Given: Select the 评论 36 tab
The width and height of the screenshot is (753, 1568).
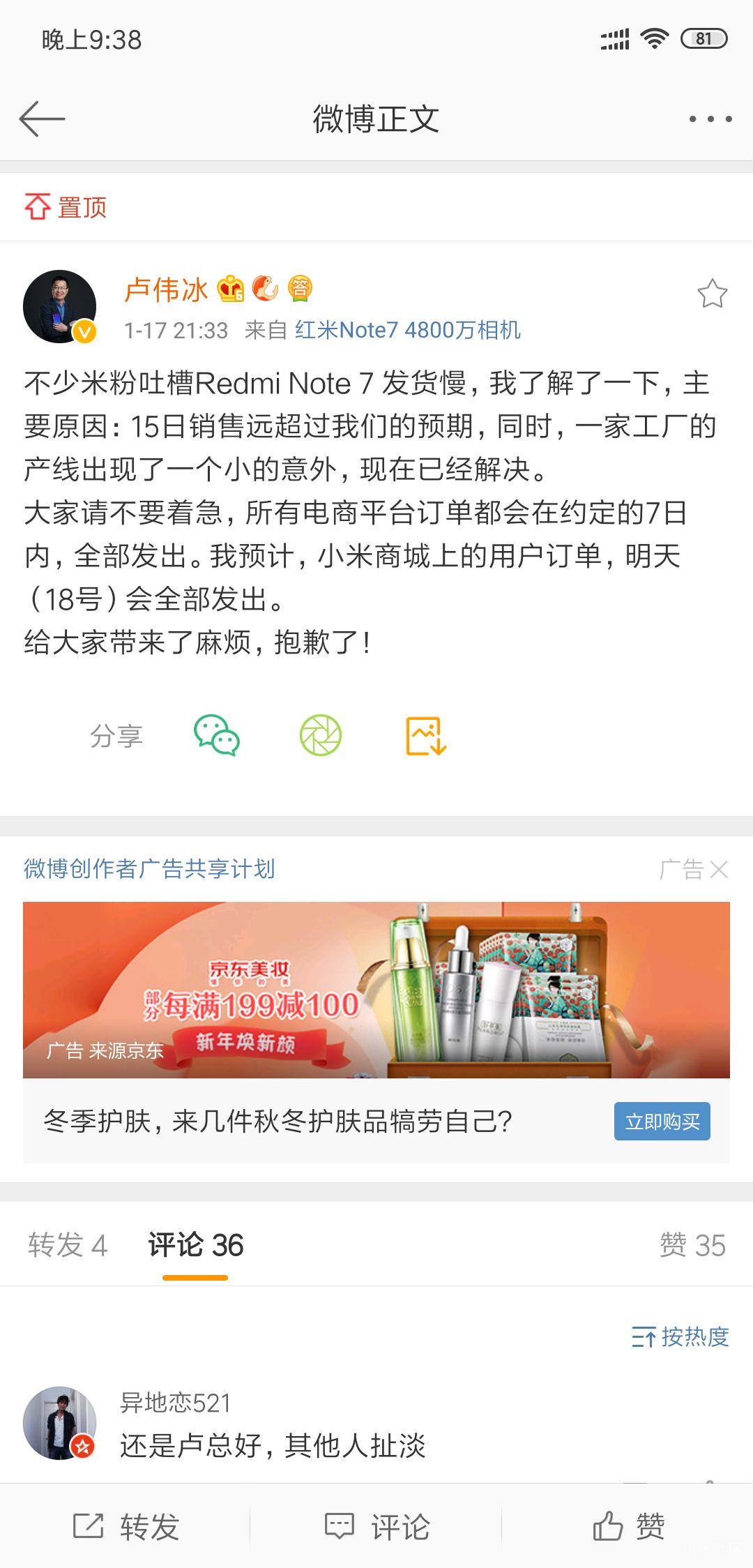Looking at the screenshot, I should 195,1245.
